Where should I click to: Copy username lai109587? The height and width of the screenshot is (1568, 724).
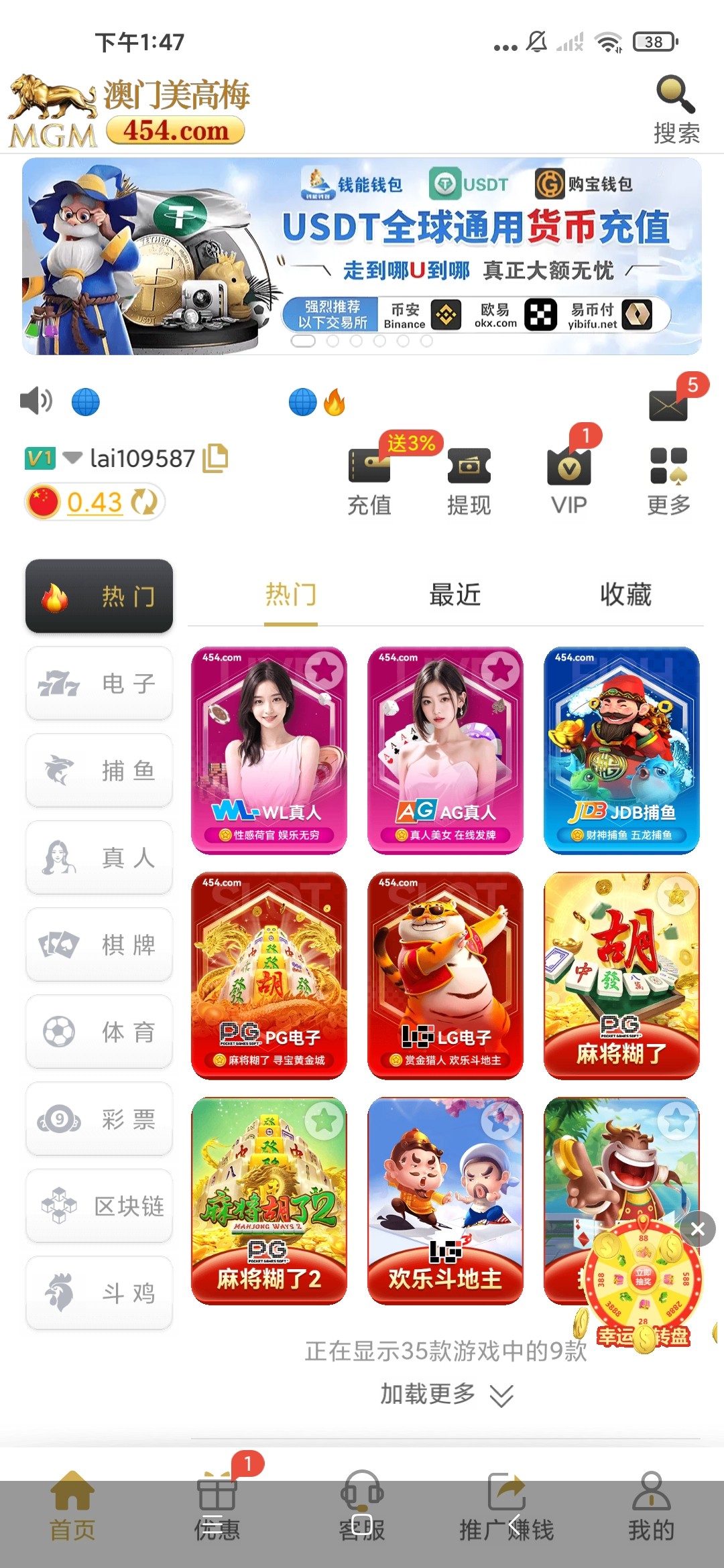click(216, 458)
